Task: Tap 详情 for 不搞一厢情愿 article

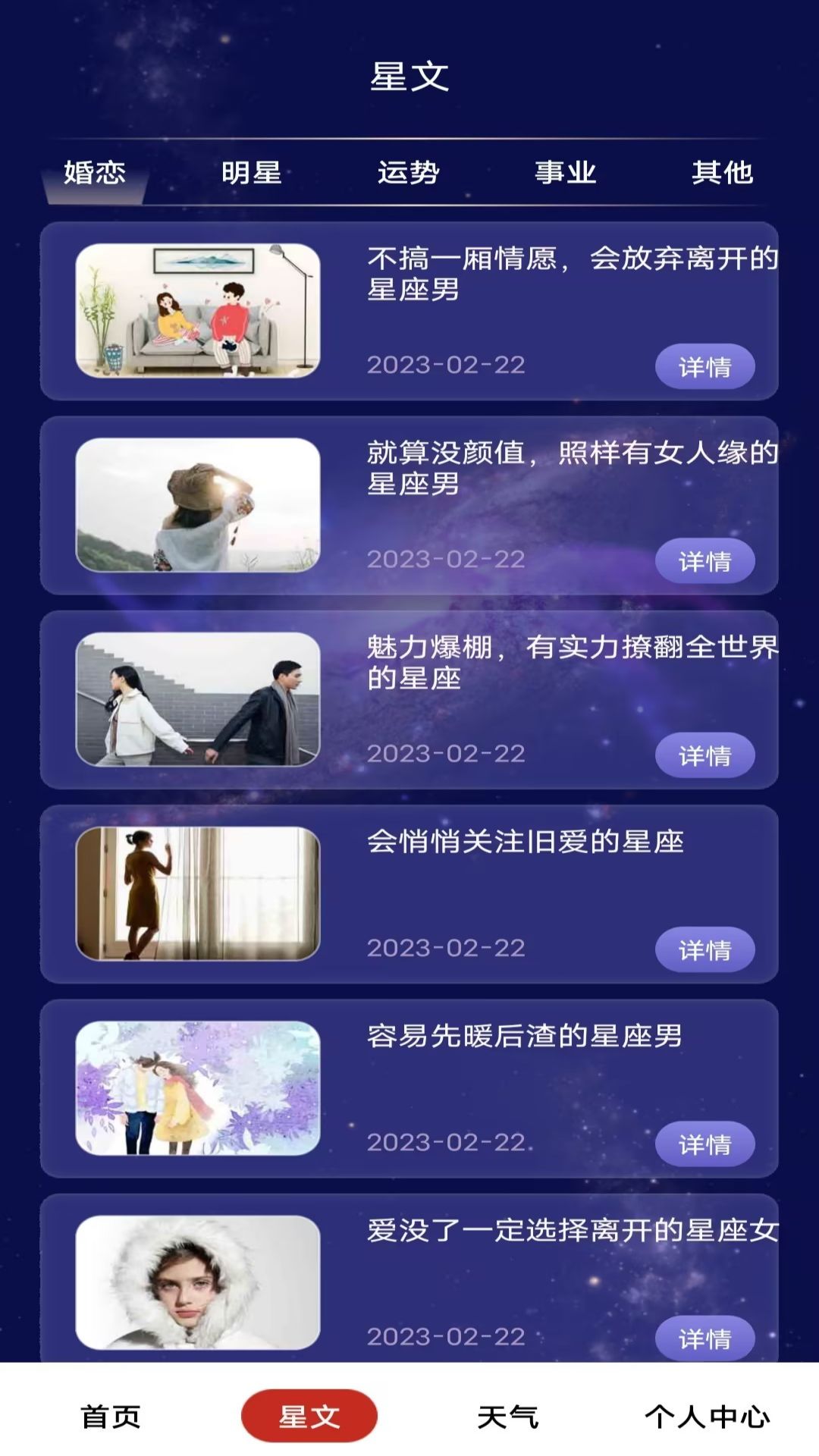Action: (704, 367)
